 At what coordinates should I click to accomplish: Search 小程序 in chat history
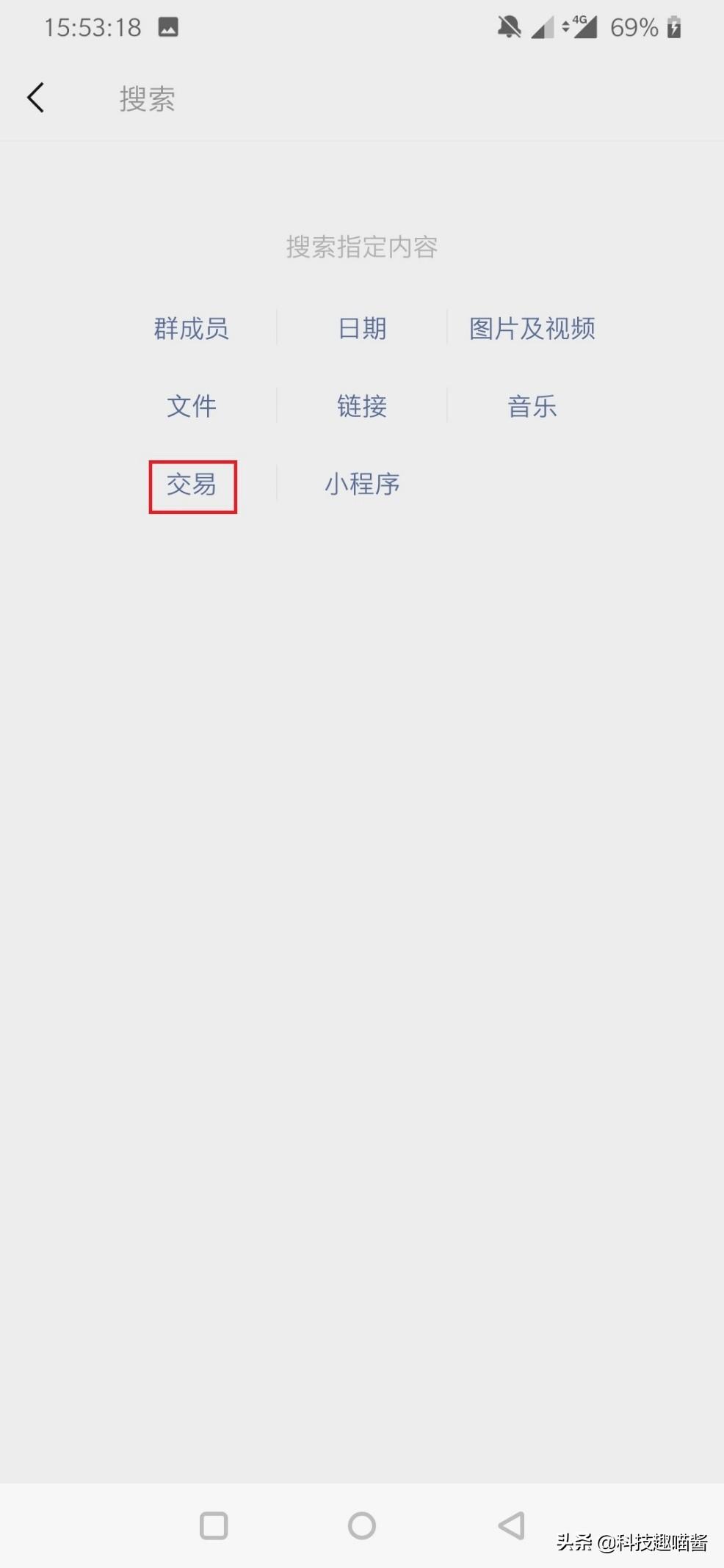click(x=362, y=484)
